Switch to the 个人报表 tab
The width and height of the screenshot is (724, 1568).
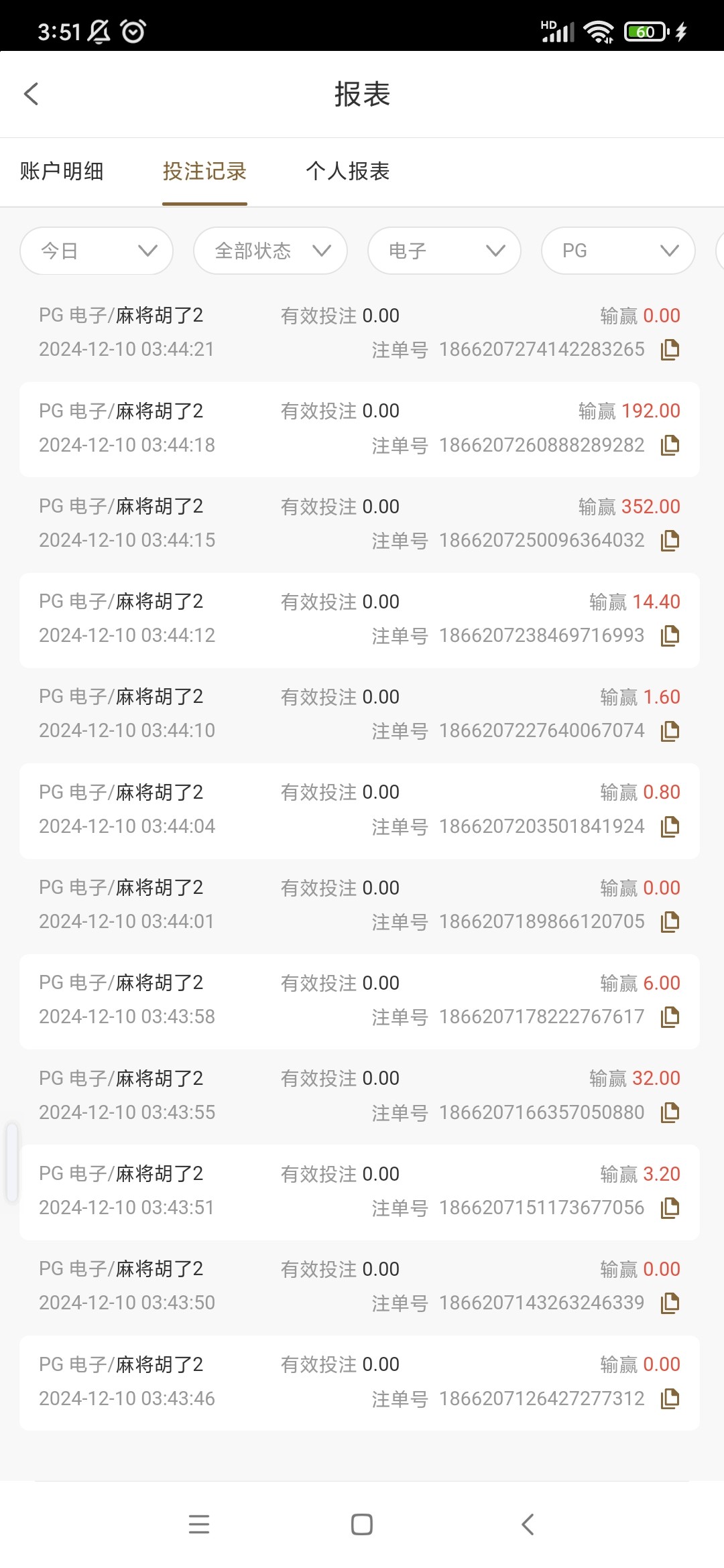(348, 172)
